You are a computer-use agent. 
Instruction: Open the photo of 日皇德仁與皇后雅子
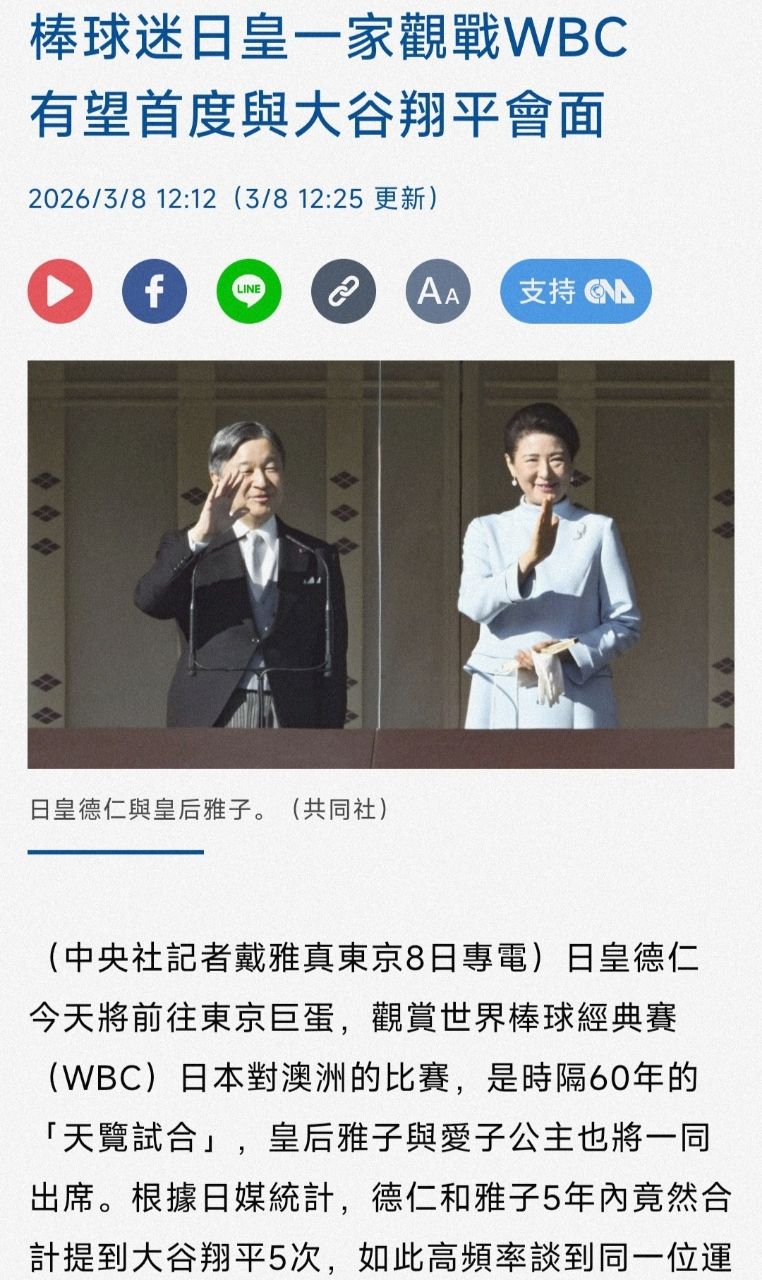381,564
